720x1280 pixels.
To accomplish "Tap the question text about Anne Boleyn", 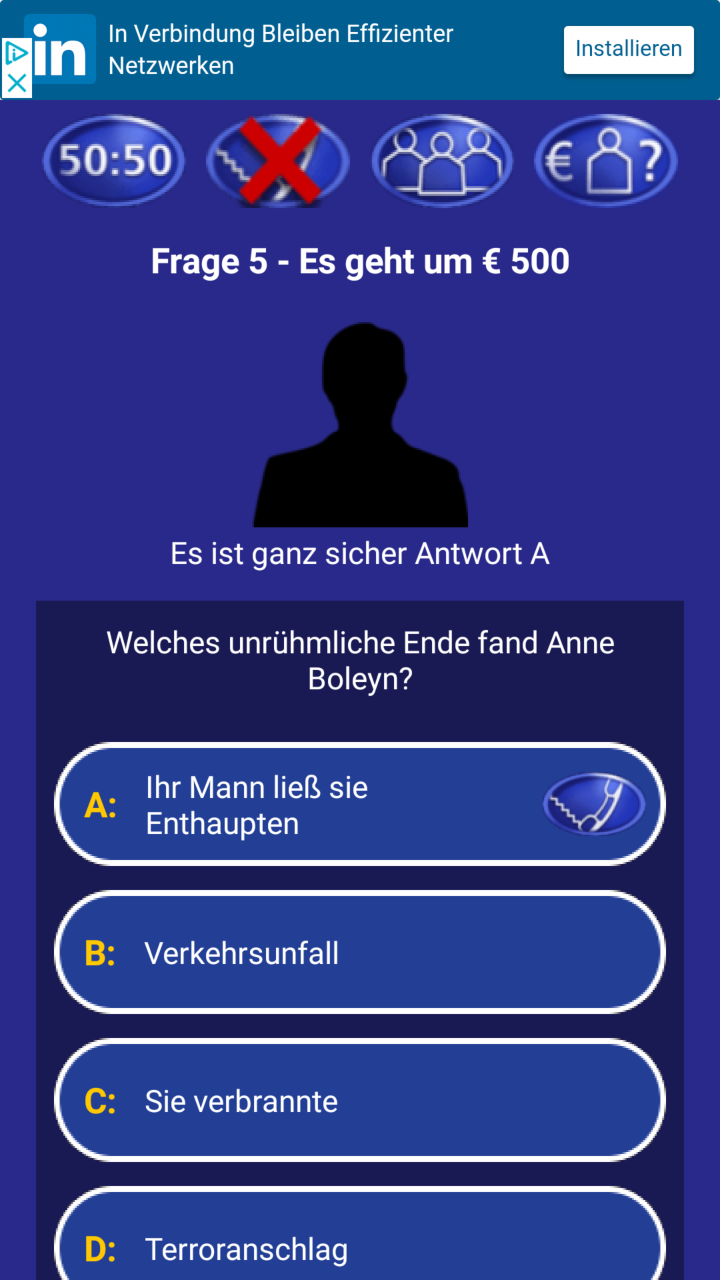I will (x=360, y=660).
